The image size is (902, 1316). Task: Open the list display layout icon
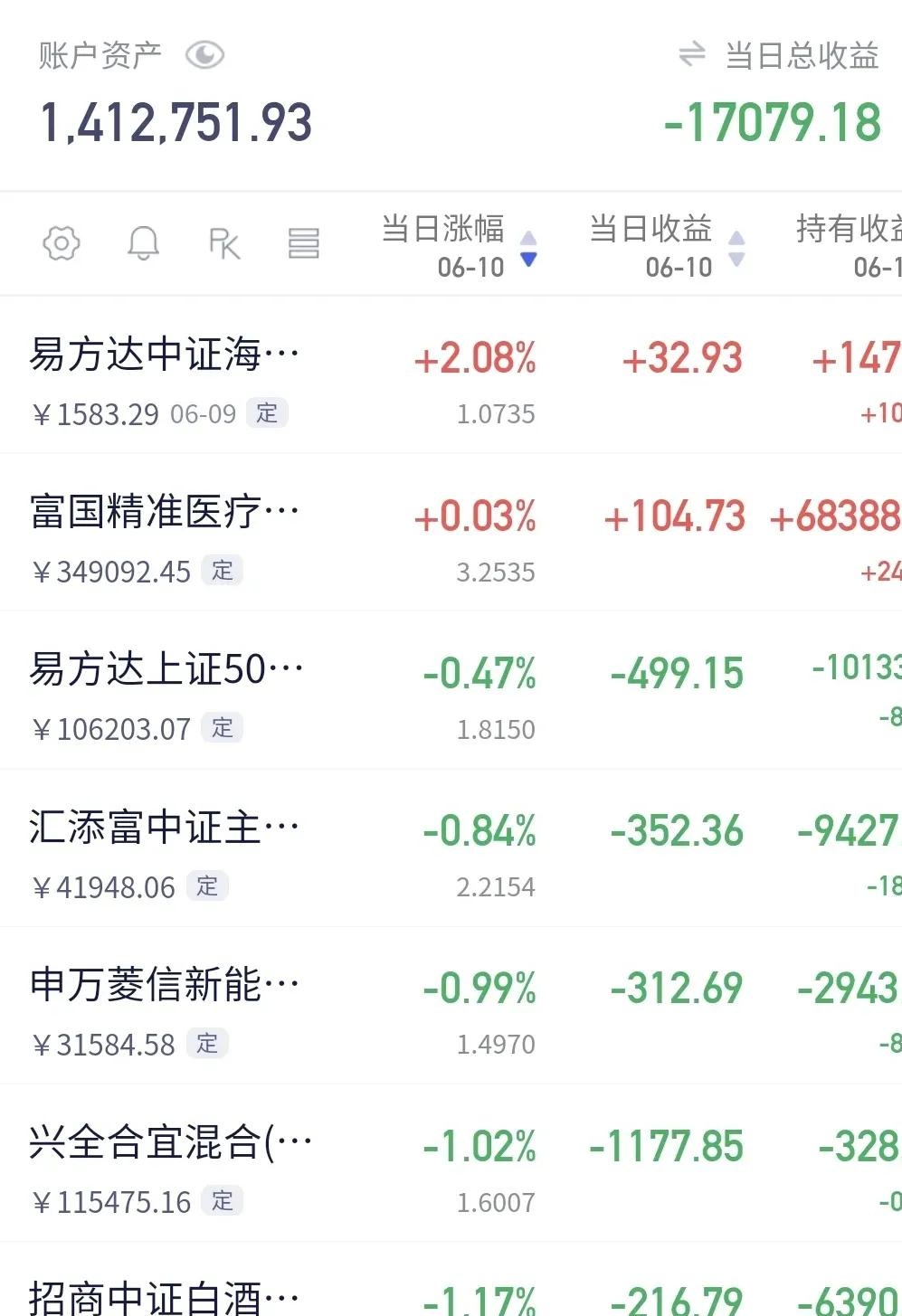(304, 242)
